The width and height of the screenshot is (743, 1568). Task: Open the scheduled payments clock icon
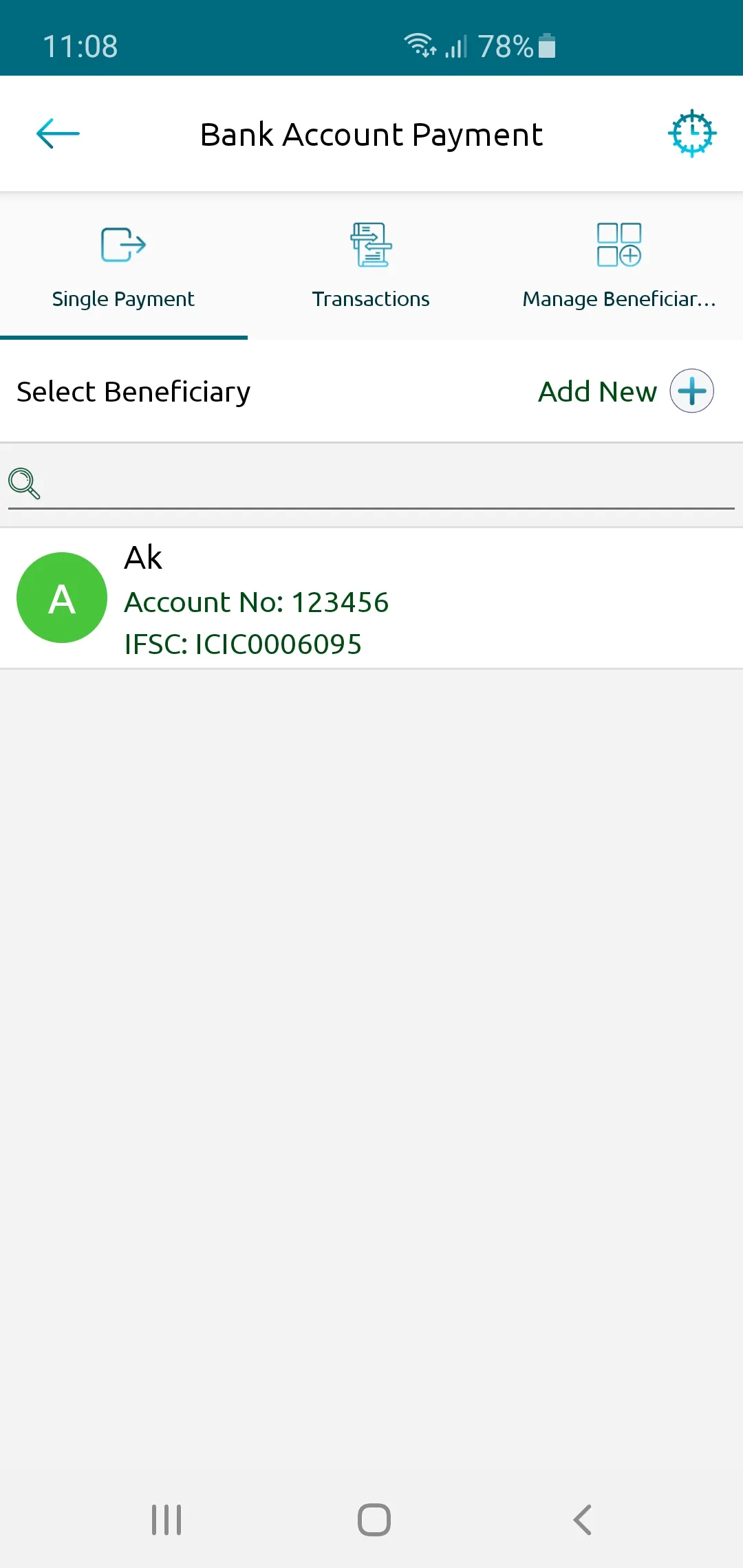pos(691,133)
